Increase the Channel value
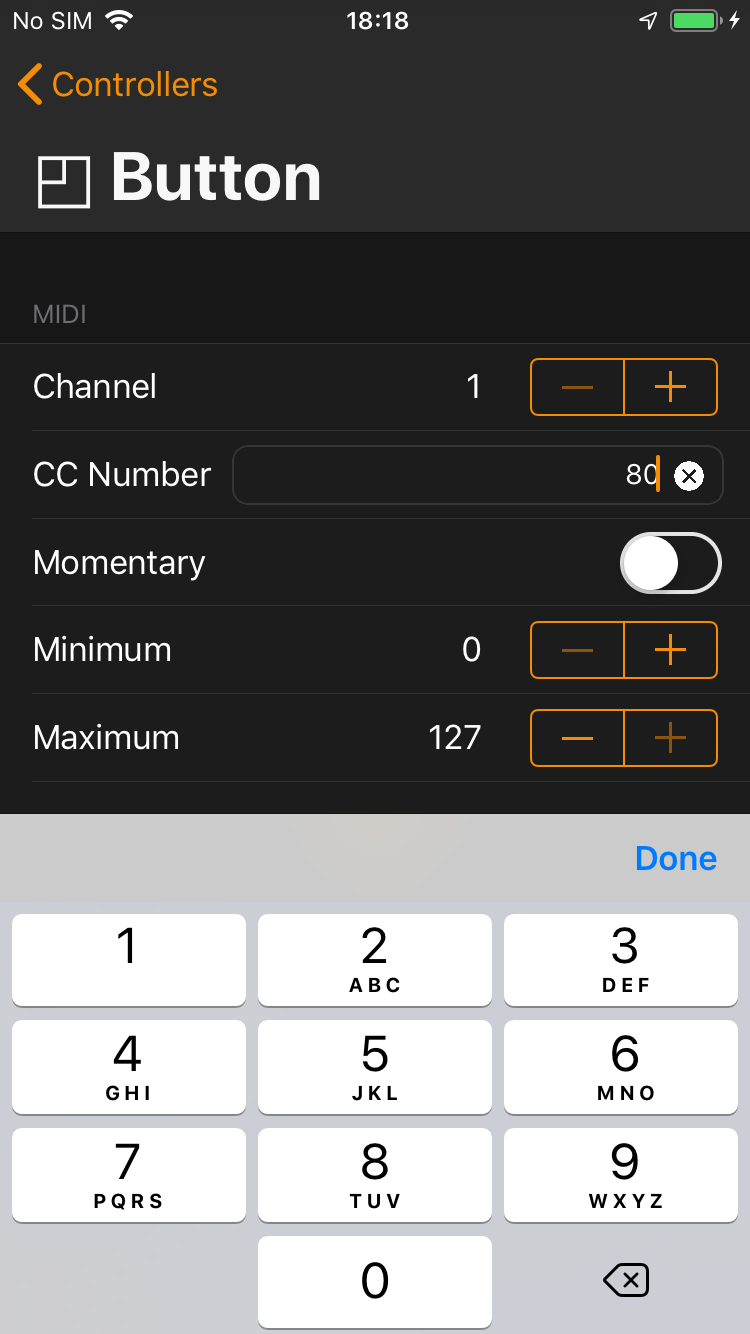This screenshot has width=750, height=1334. pyautogui.click(x=670, y=387)
